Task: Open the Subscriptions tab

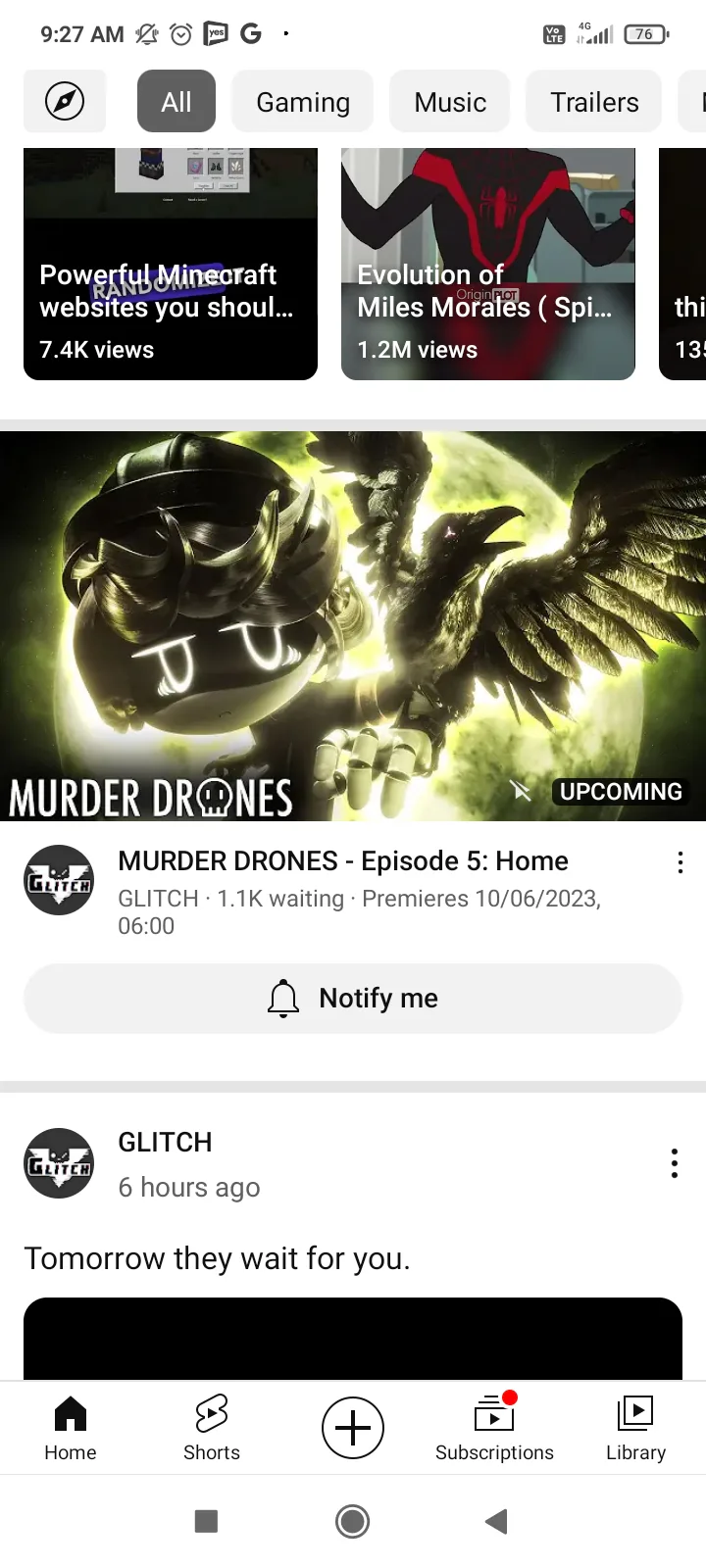Action: [x=494, y=1428]
